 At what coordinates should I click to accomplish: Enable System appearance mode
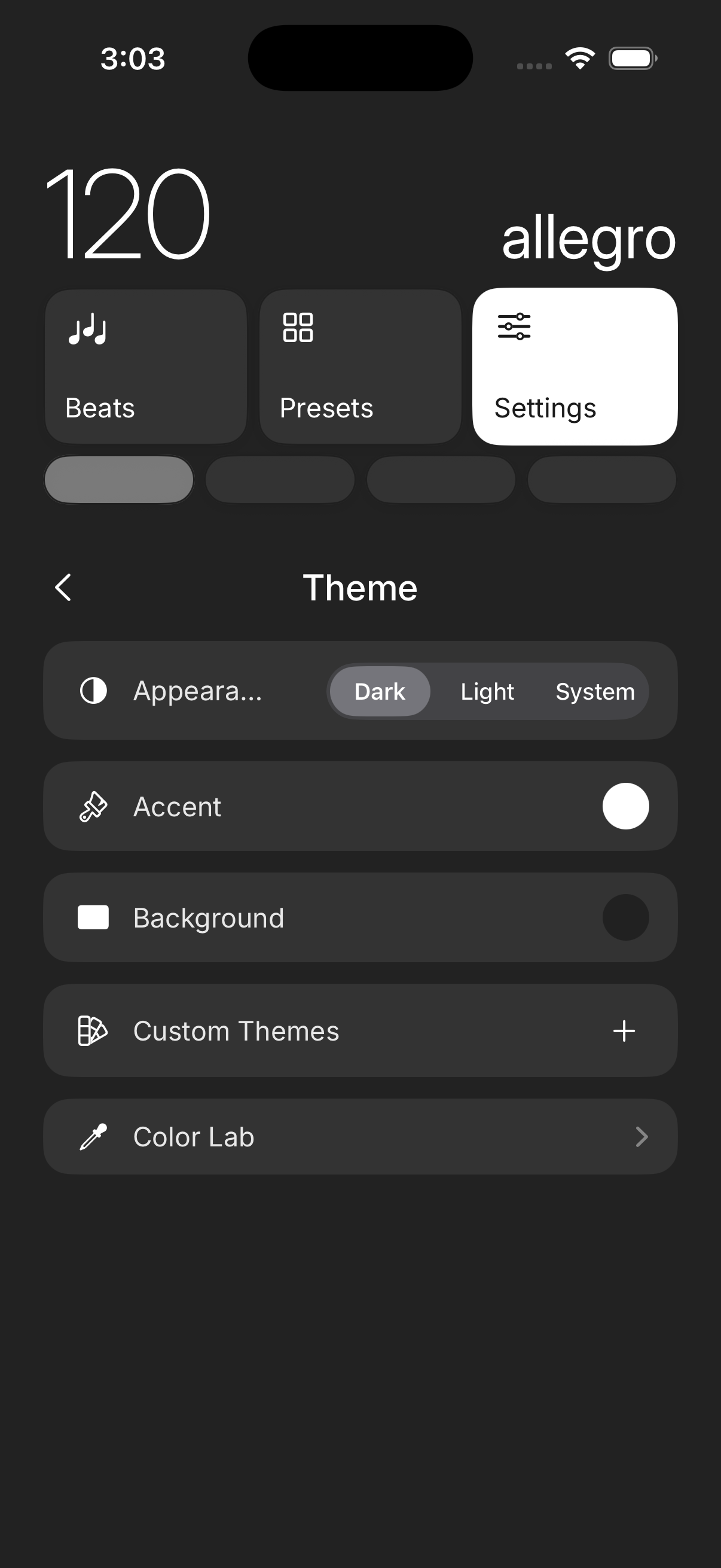click(594, 691)
